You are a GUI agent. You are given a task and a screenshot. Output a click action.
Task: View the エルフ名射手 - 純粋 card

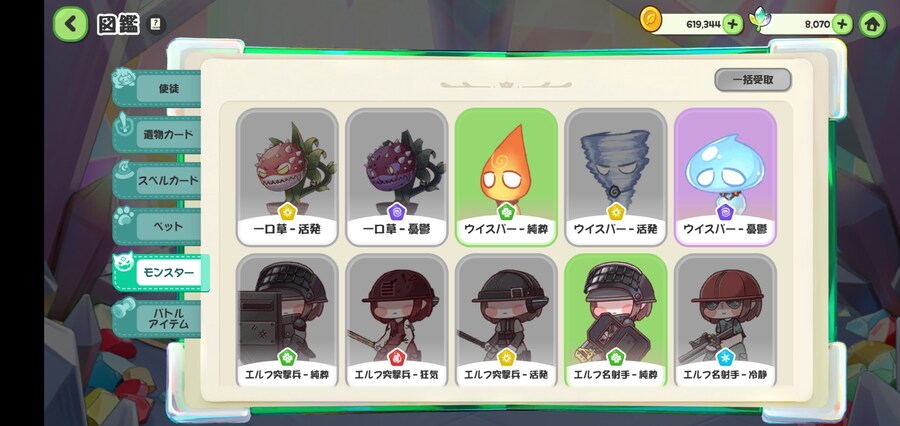tap(615, 322)
